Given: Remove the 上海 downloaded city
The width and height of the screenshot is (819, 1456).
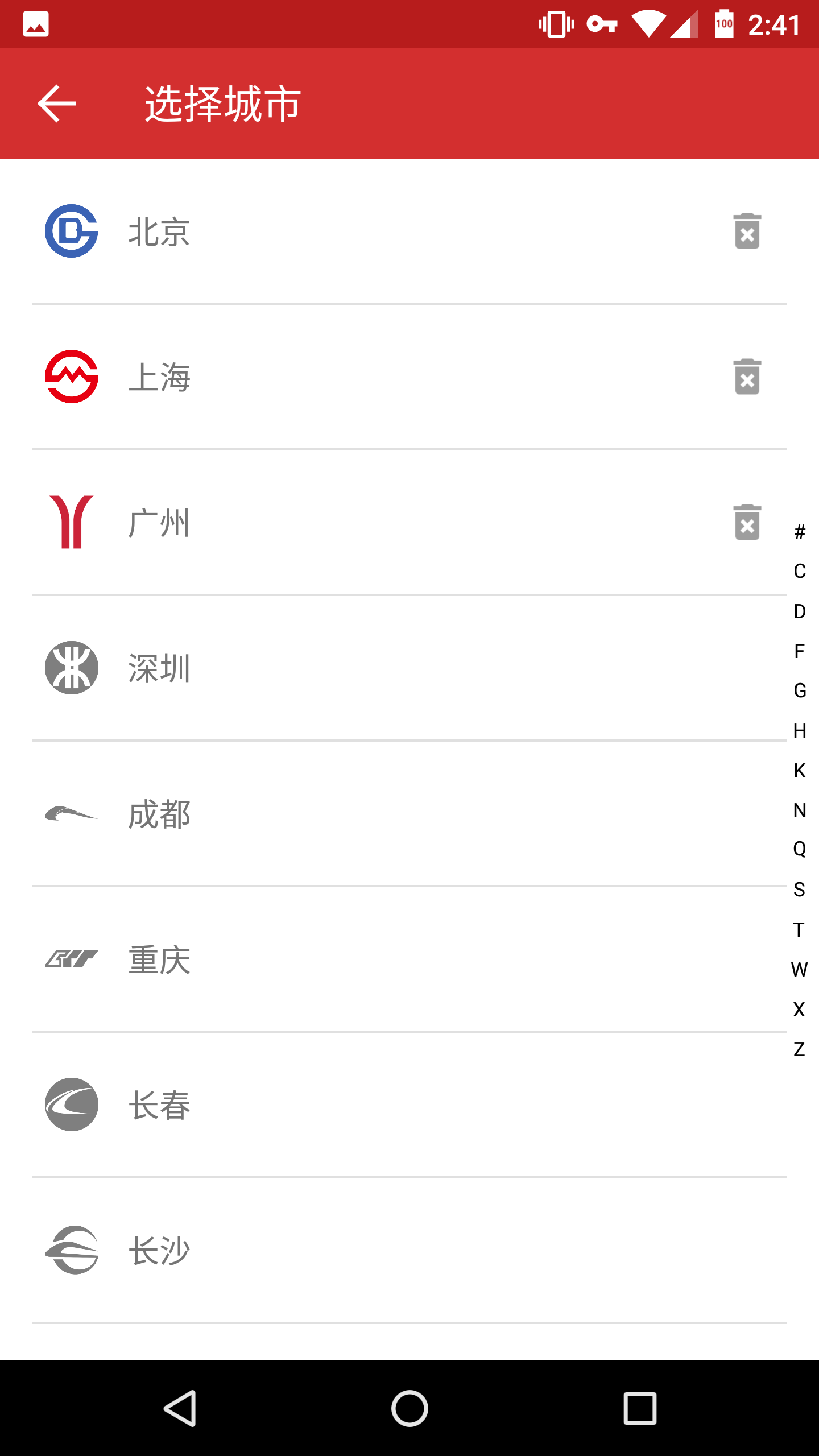Looking at the screenshot, I should click(747, 377).
